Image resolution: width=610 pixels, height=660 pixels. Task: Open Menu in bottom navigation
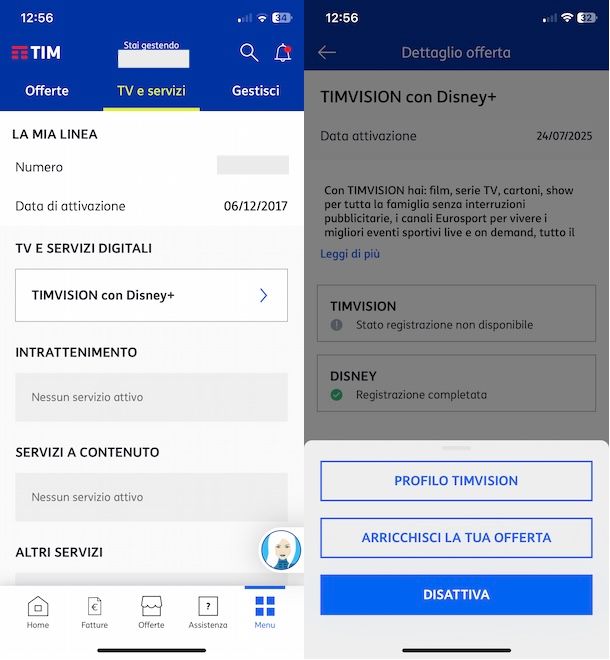click(264, 612)
